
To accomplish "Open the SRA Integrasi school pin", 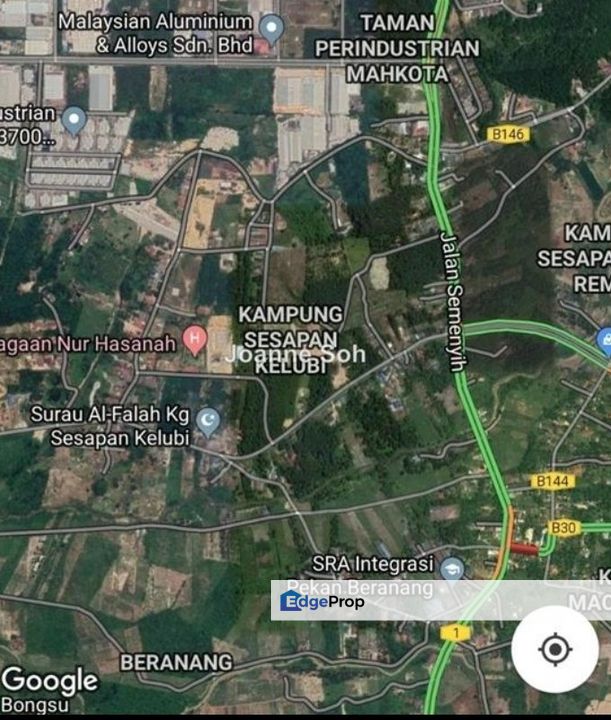I will click(x=452, y=568).
